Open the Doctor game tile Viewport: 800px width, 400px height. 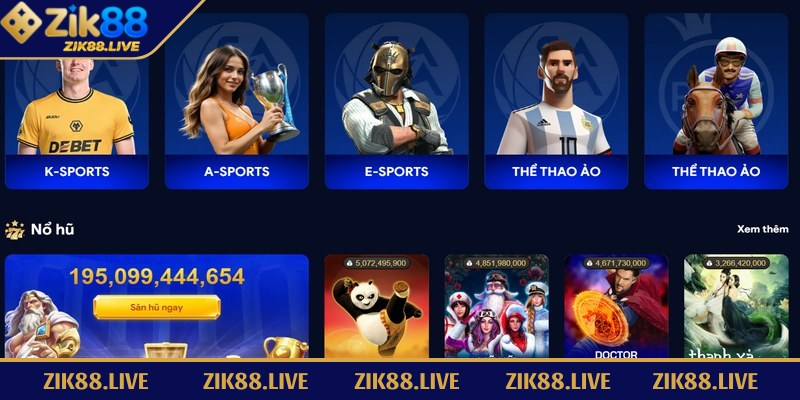point(616,310)
